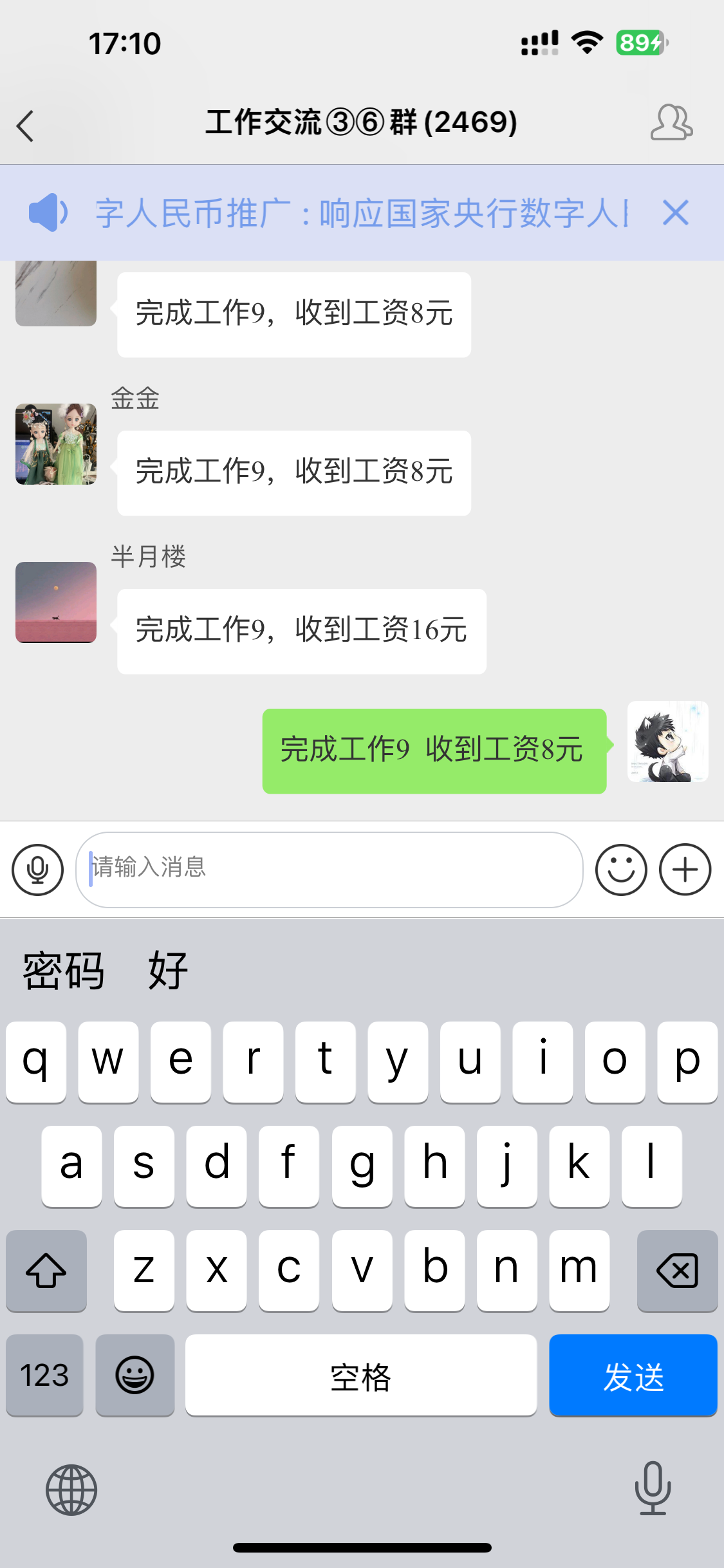Open the emoji panel beside the input box

click(x=620, y=869)
